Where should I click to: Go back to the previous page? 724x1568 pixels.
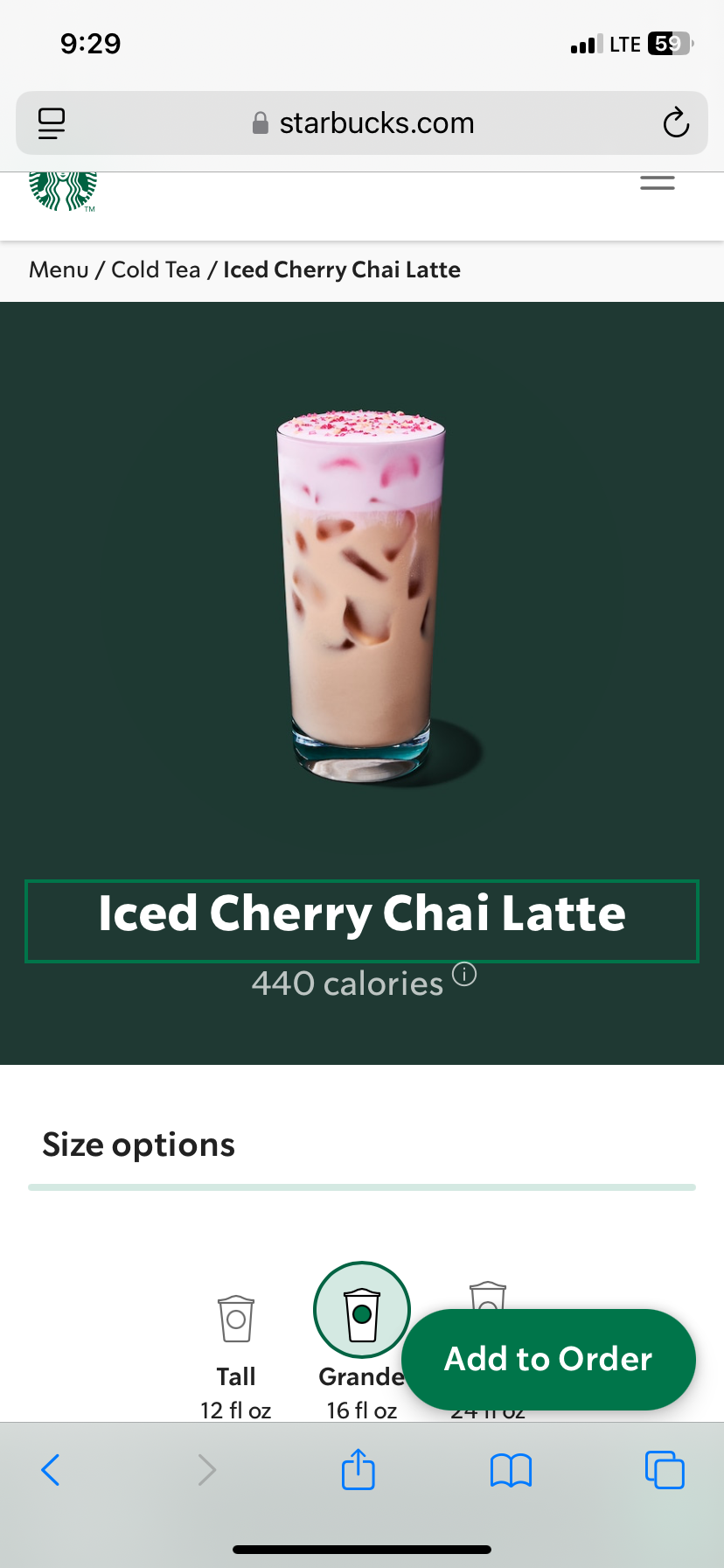tap(51, 1470)
